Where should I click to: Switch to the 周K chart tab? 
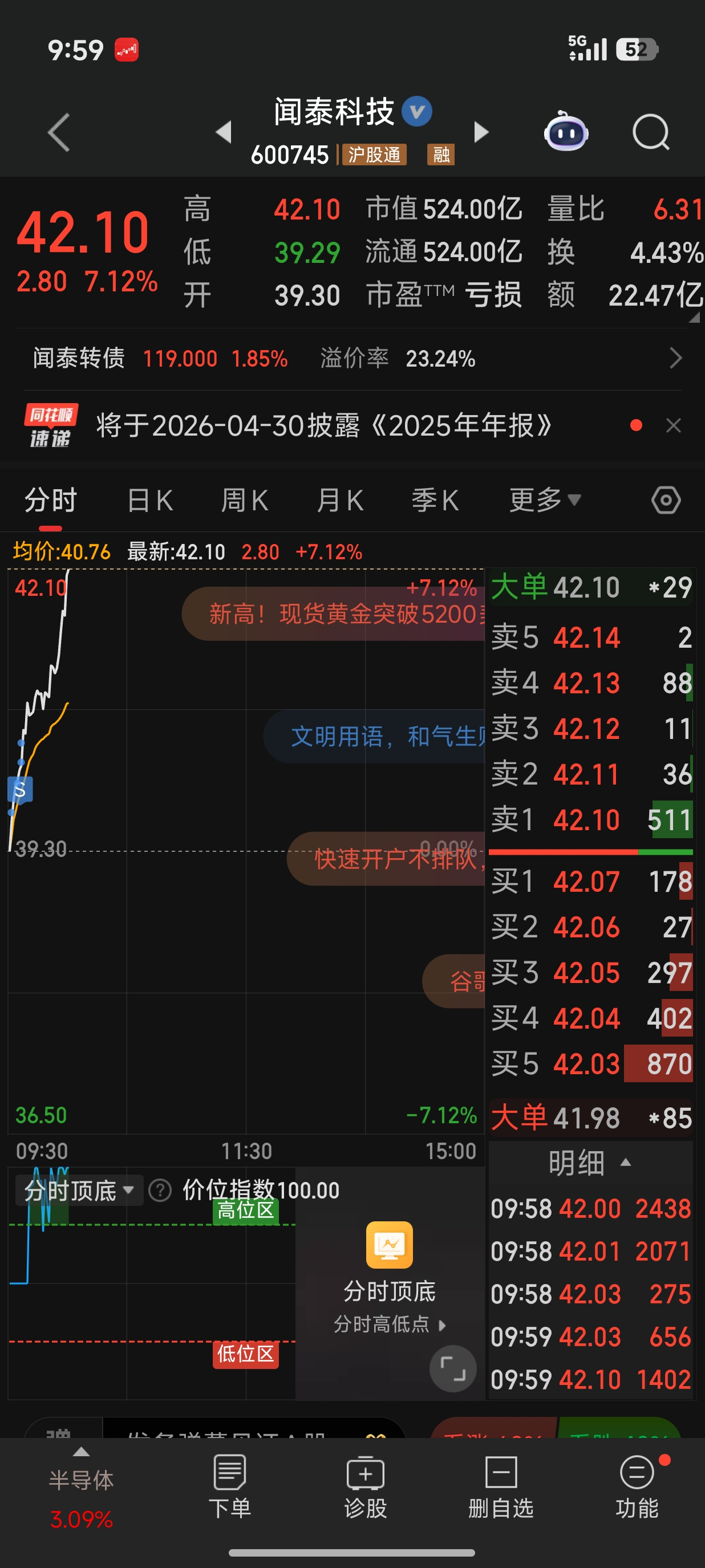coord(245,501)
